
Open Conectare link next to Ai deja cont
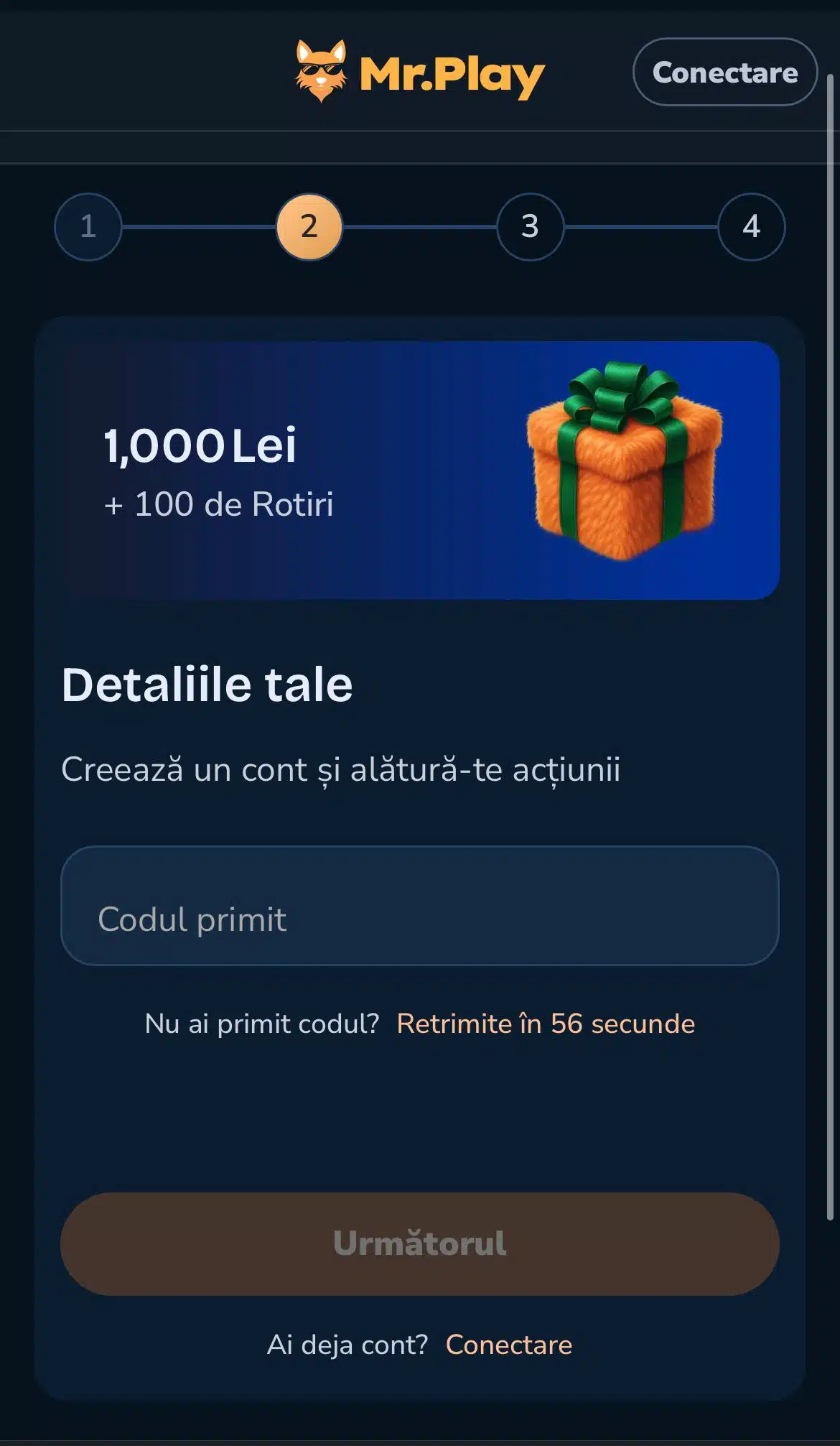click(x=508, y=1345)
